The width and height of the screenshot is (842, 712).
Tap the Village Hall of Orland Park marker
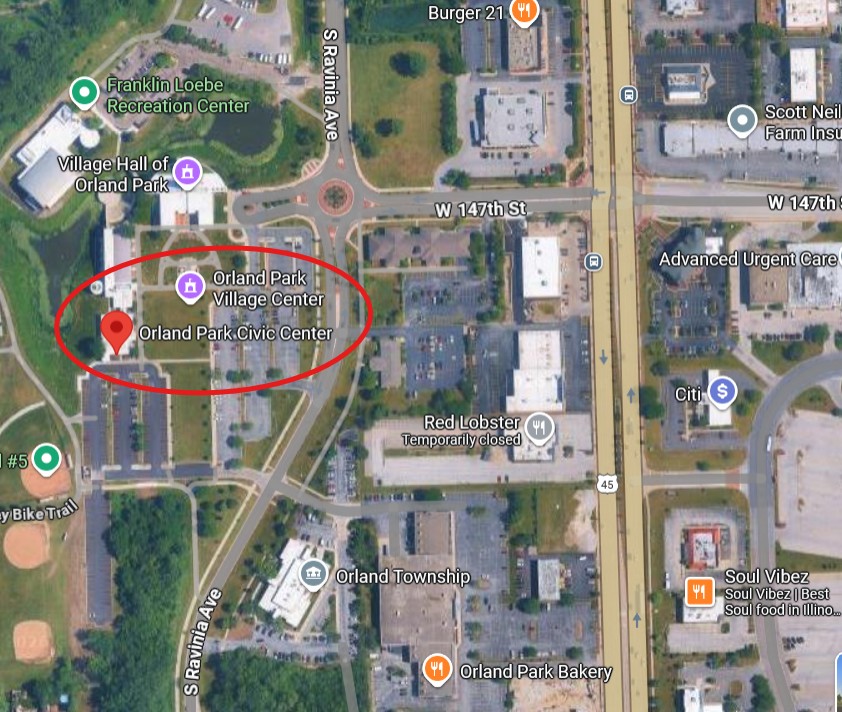pyautogui.click(x=185, y=172)
